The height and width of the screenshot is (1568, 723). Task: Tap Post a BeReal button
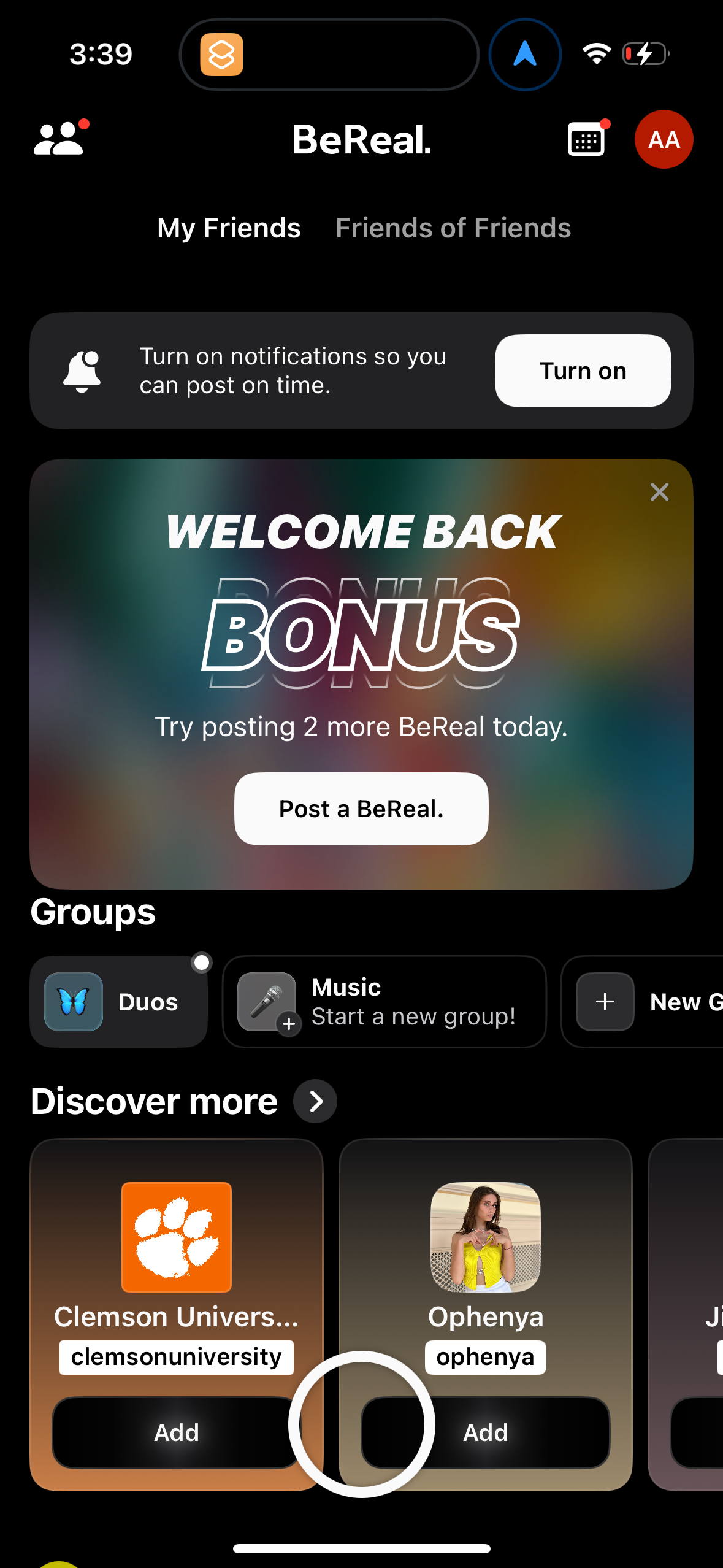pyautogui.click(x=361, y=809)
